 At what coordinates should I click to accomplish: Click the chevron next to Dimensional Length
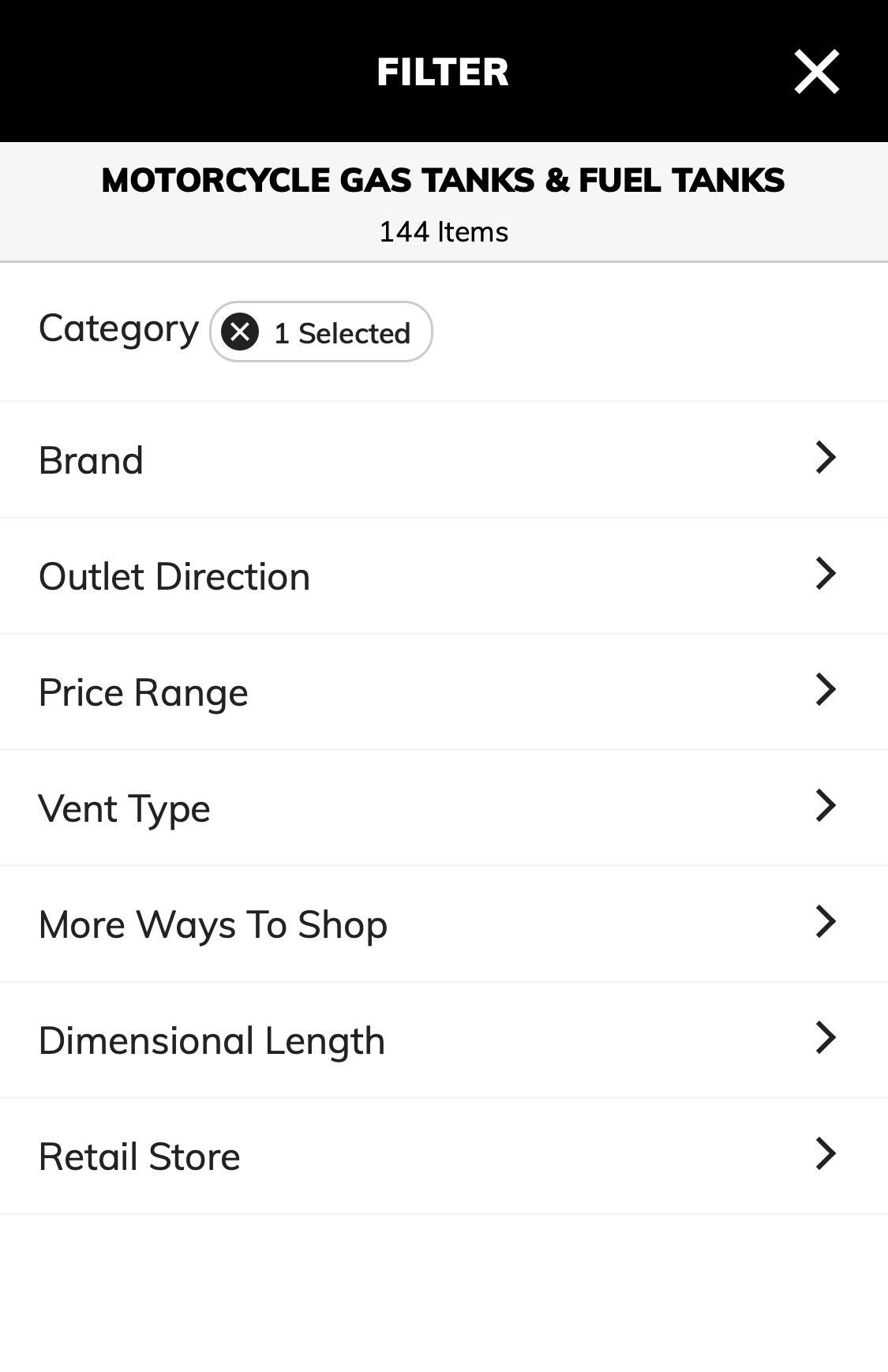pos(826,1038)
